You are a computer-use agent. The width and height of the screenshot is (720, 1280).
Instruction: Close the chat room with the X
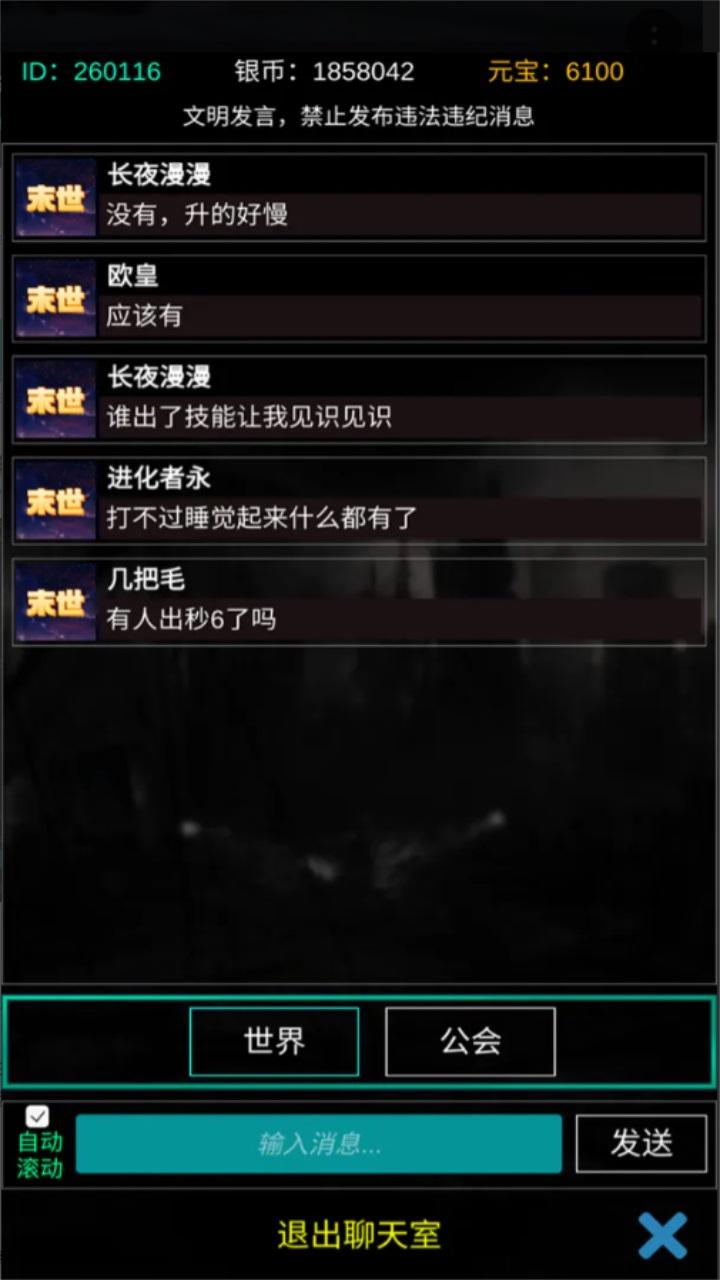pos(662,1235)
